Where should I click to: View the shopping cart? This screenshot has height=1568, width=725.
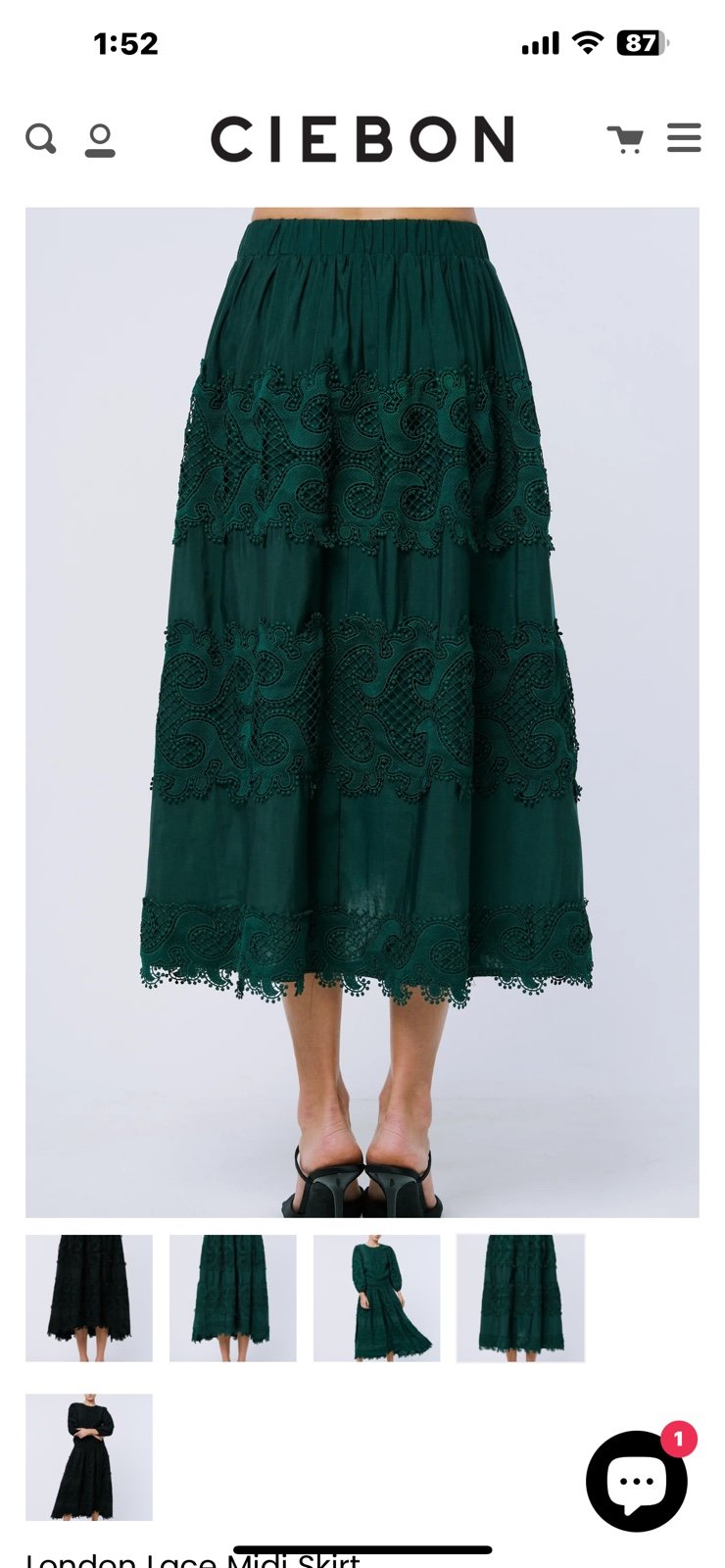(625, 139)
